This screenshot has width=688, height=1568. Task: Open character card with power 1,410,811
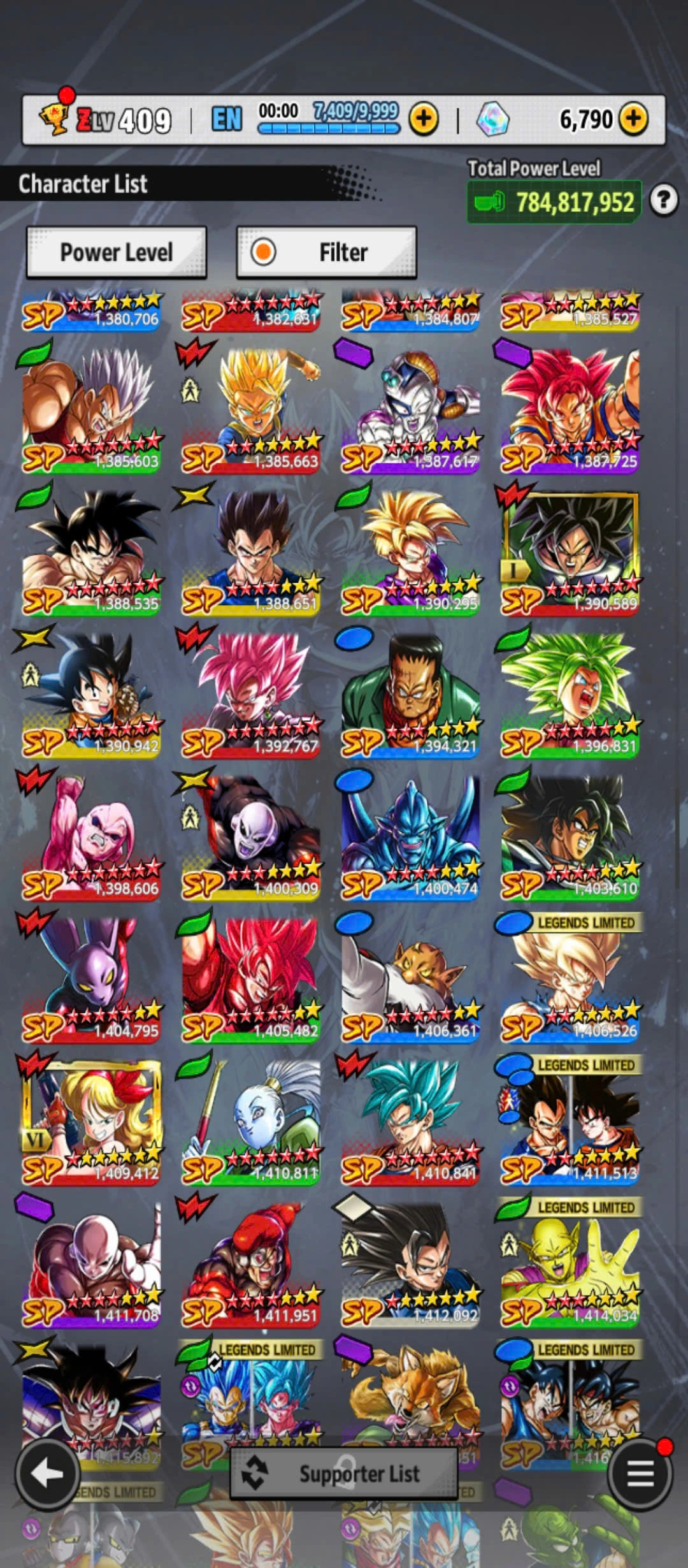[250, 1121]
